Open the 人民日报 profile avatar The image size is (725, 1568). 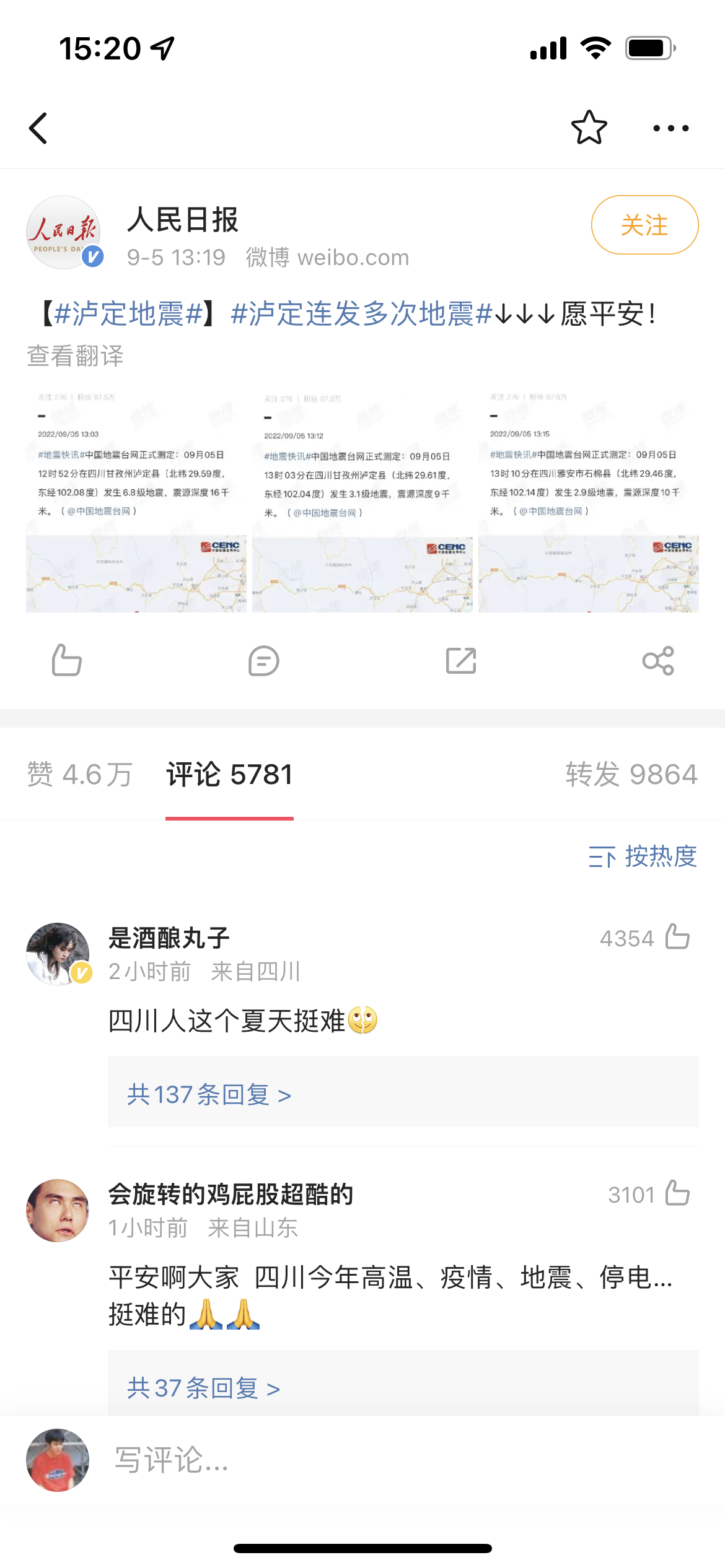point(63,232)
